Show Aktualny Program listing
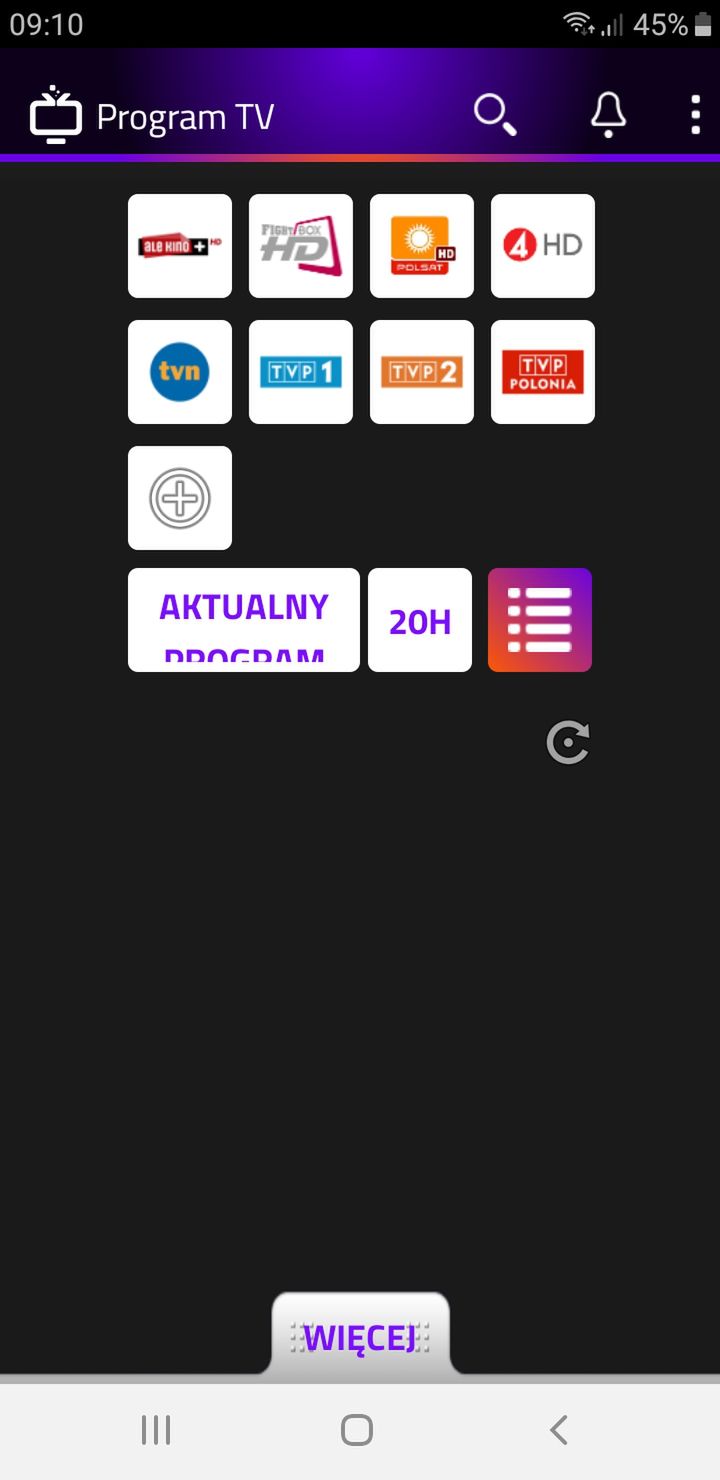This screenshot has width=720, height=1480. [244, 620]
